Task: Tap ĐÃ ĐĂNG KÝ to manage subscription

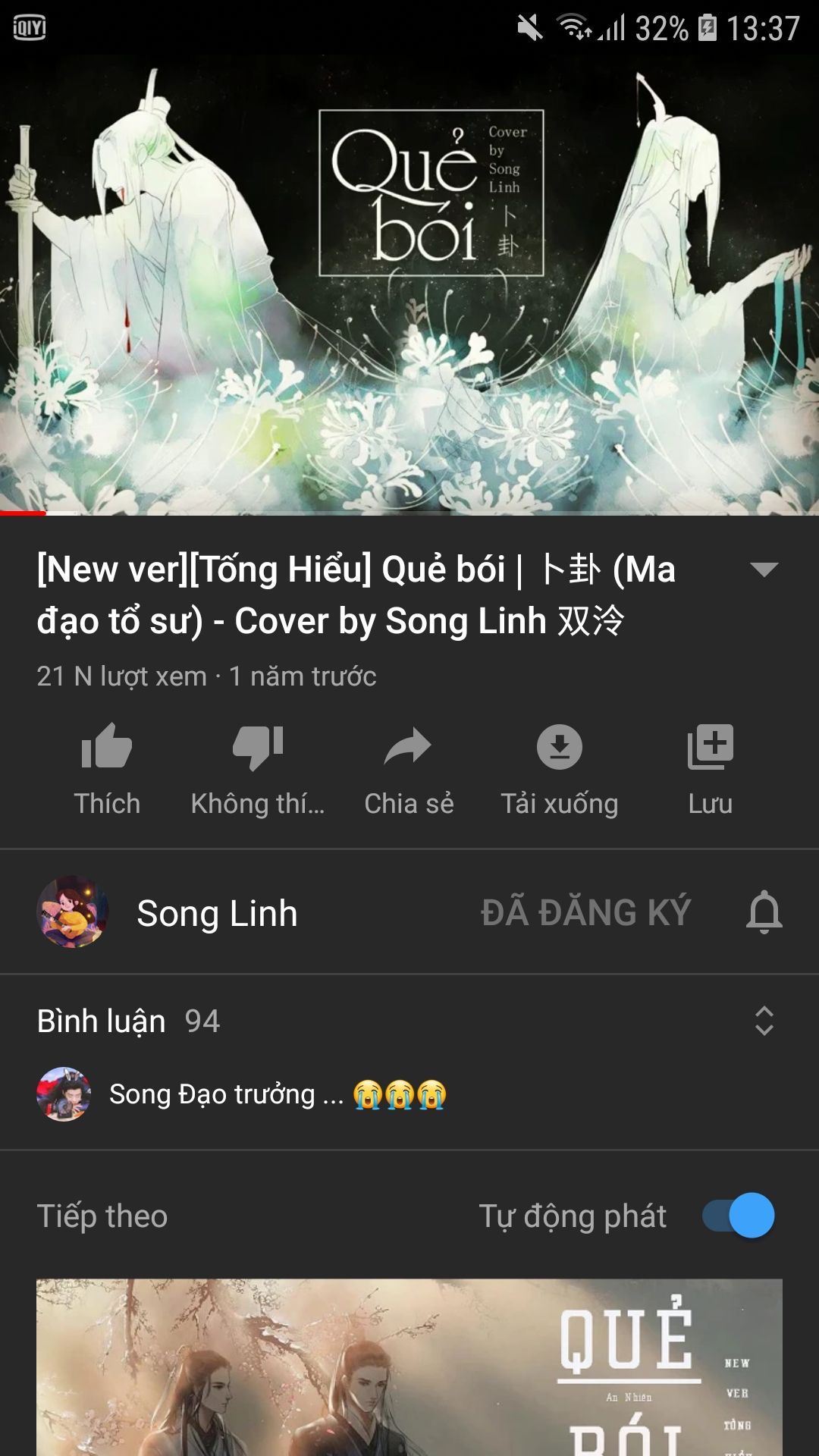Action: click(x=585, y=912)
